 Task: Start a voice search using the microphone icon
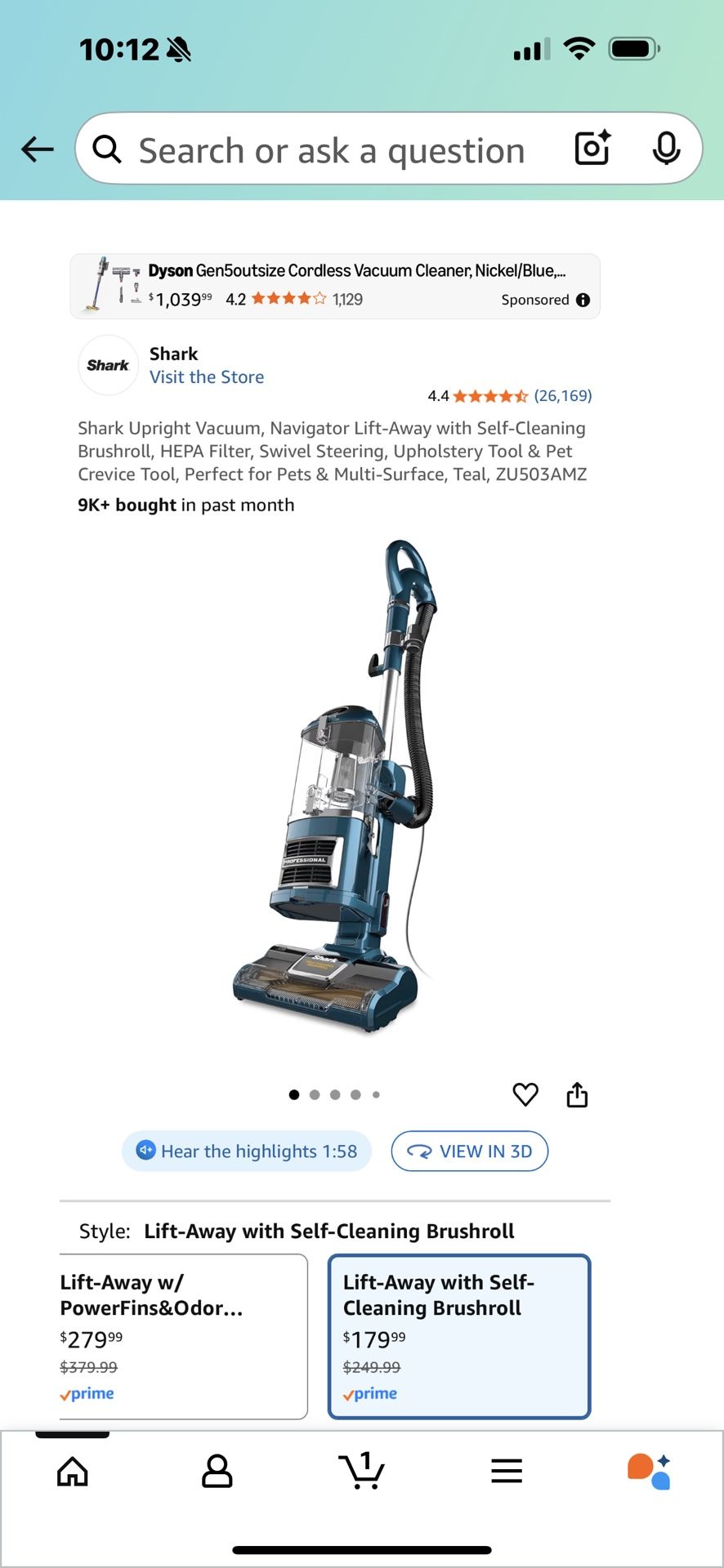[668, 149]
